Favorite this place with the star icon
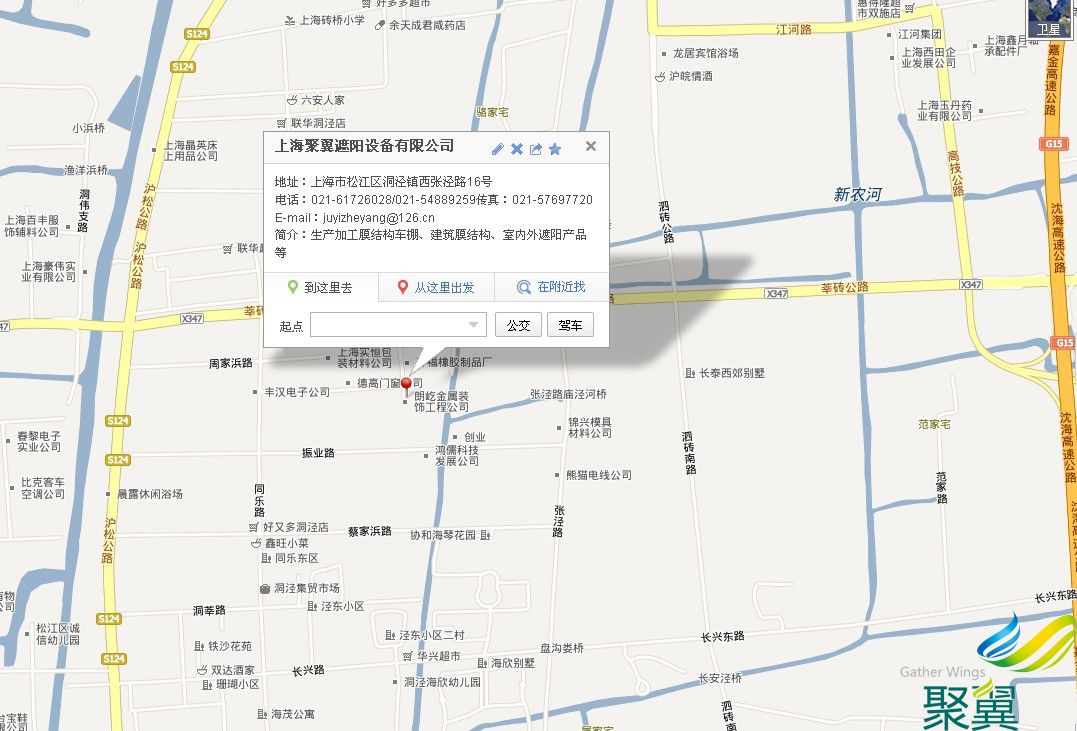The height and width of the screenshot is (731, 1077). (555, 149)
